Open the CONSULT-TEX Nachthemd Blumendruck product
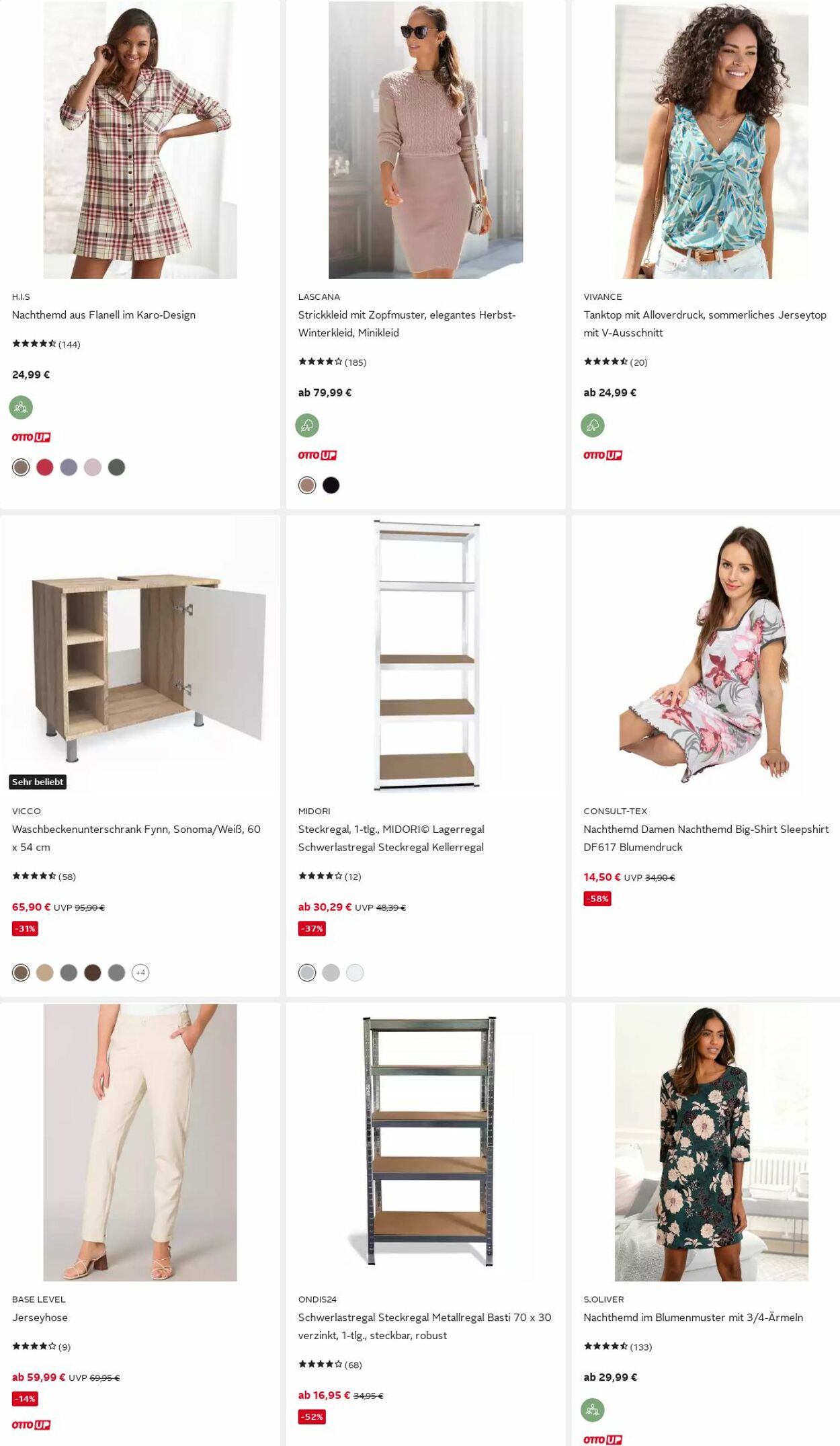 tap(706, 838)
